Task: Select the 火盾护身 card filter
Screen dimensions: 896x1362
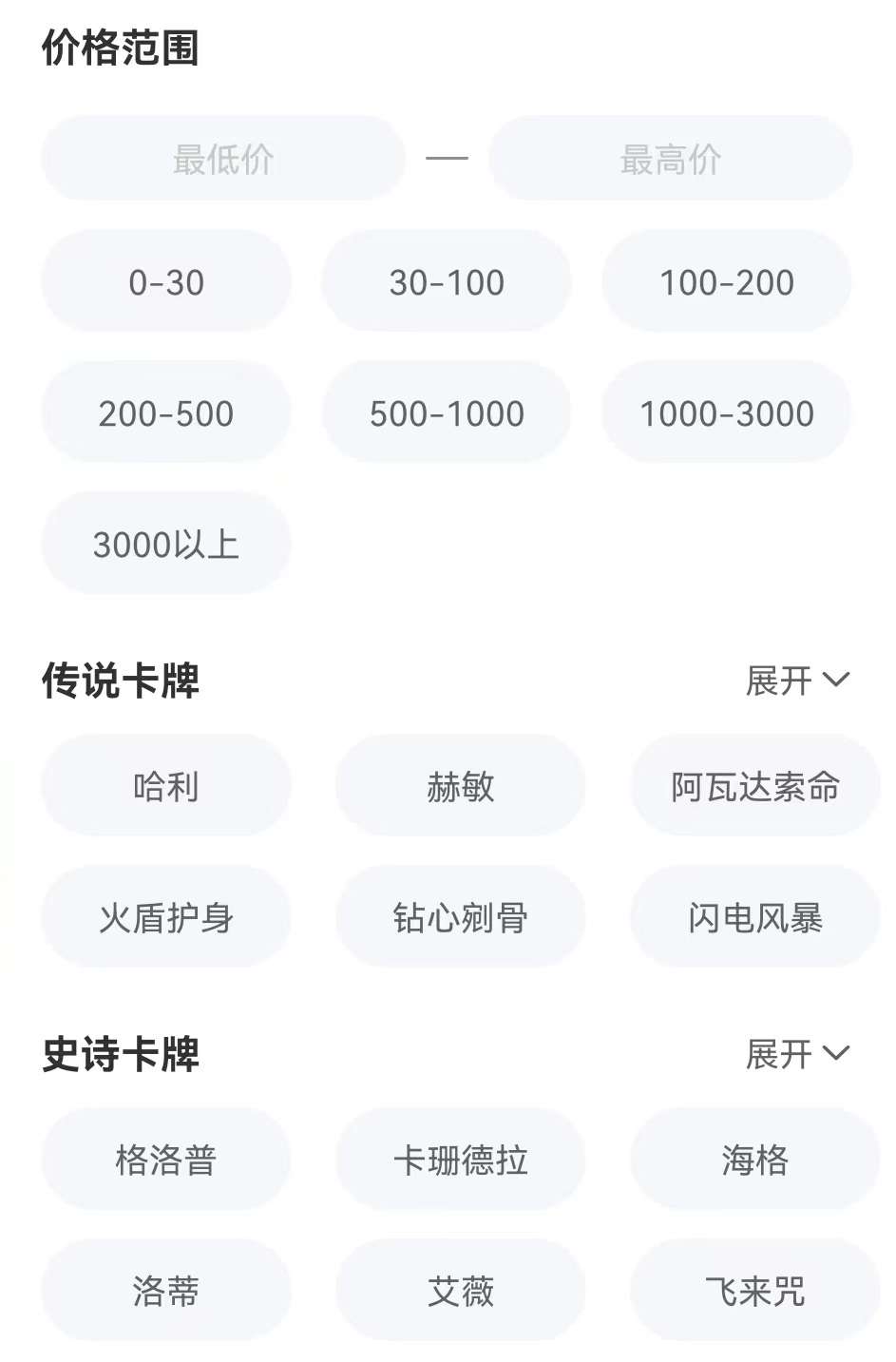Action: click(x=166, y=918)
